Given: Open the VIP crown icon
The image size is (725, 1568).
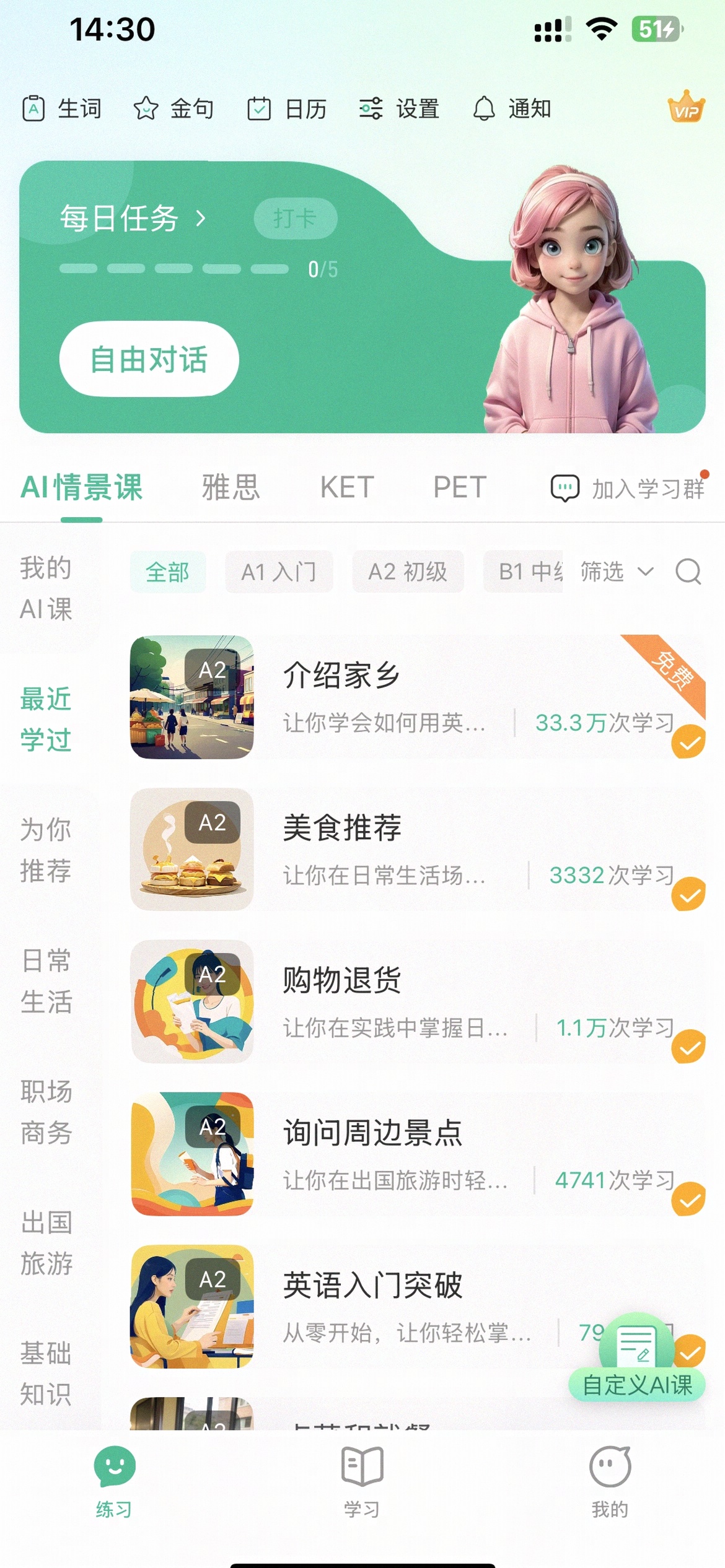Looking at the screenshot, I should pos(686,108).
